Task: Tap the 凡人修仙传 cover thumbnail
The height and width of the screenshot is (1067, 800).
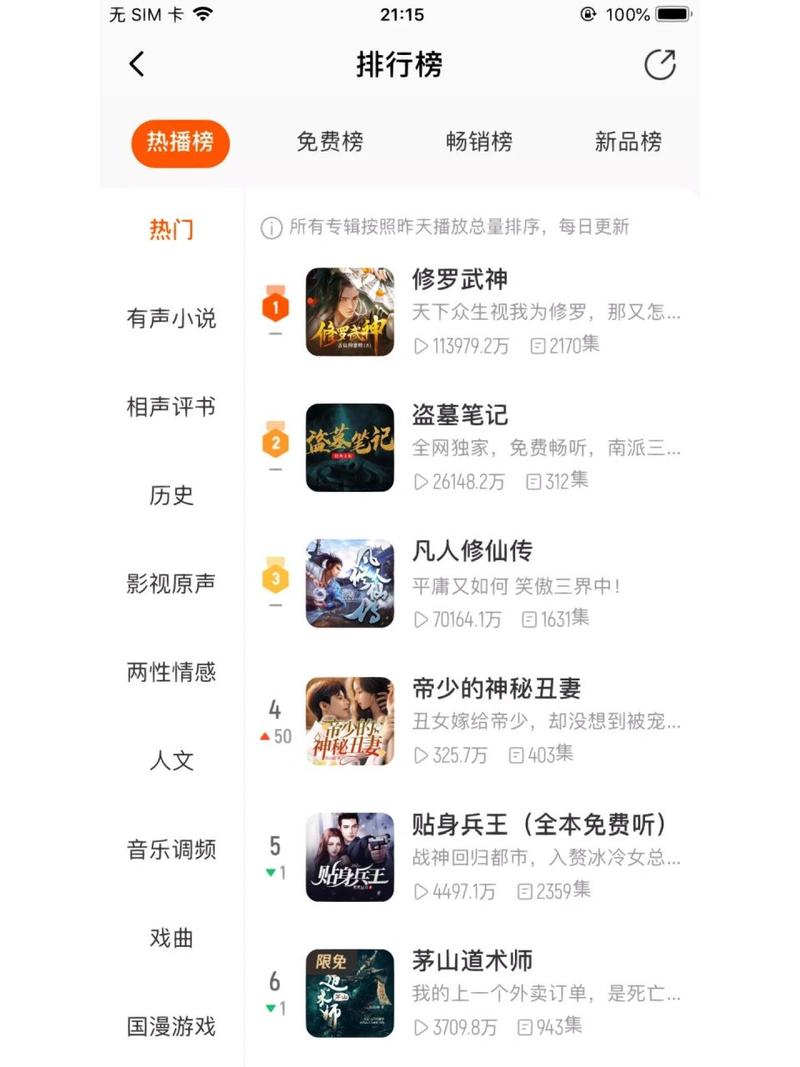Action: pos(349,583)
